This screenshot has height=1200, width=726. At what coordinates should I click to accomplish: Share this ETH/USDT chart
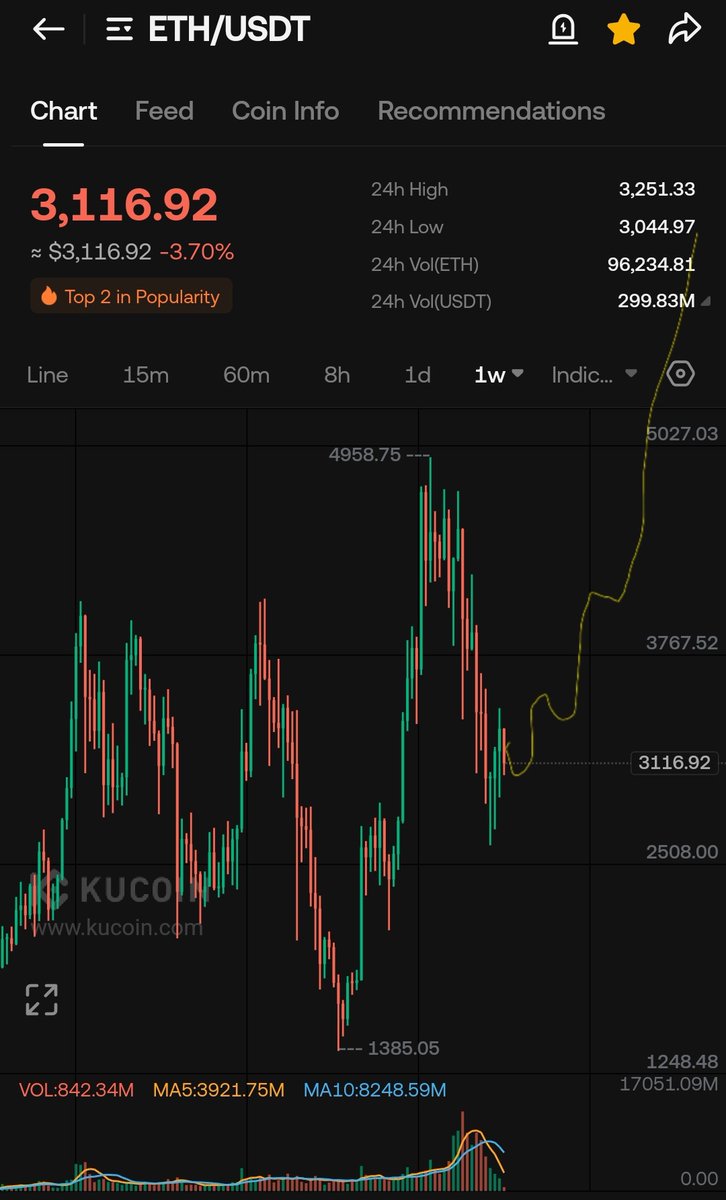684,30
